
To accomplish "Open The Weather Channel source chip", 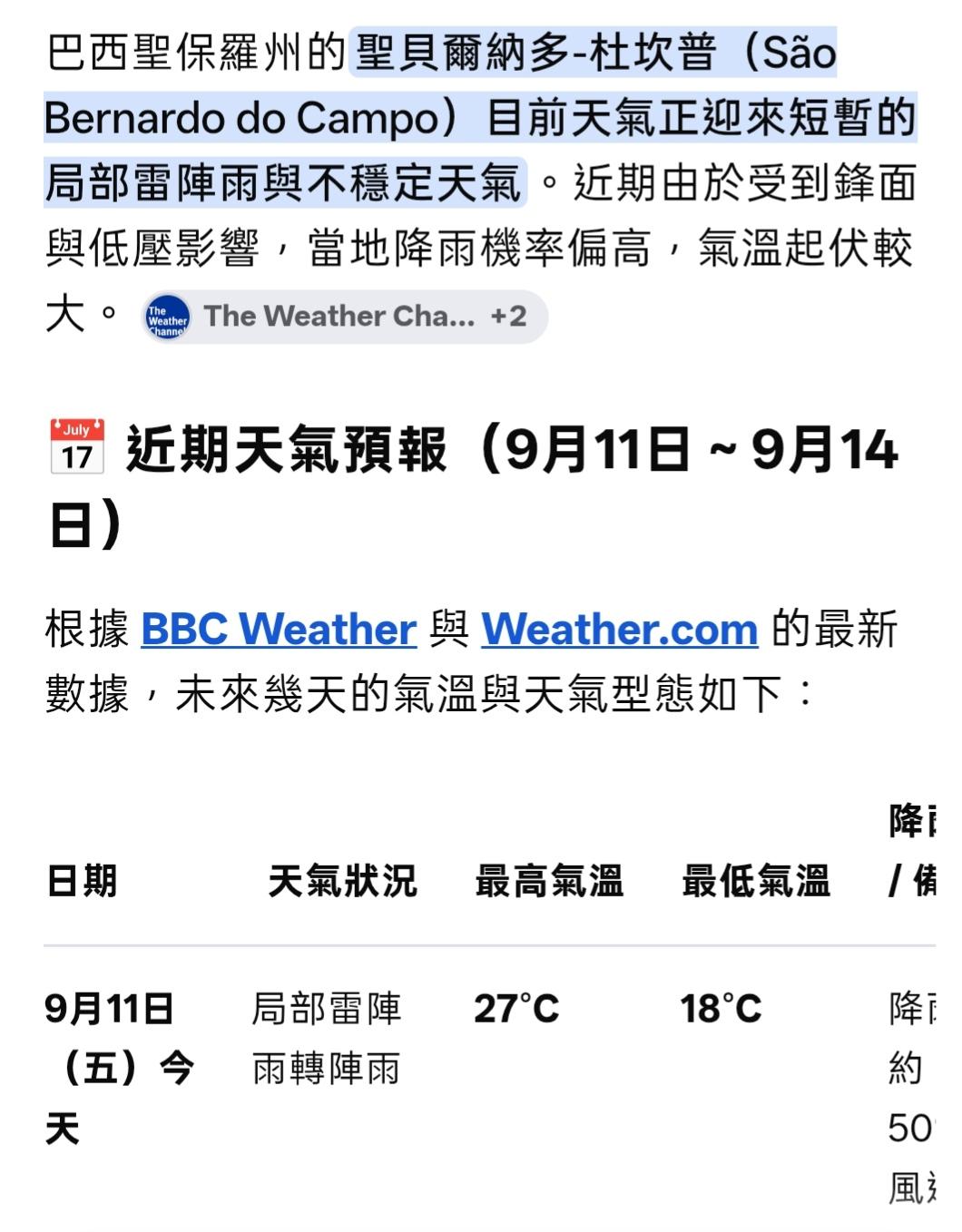I will tap(344, 317).
